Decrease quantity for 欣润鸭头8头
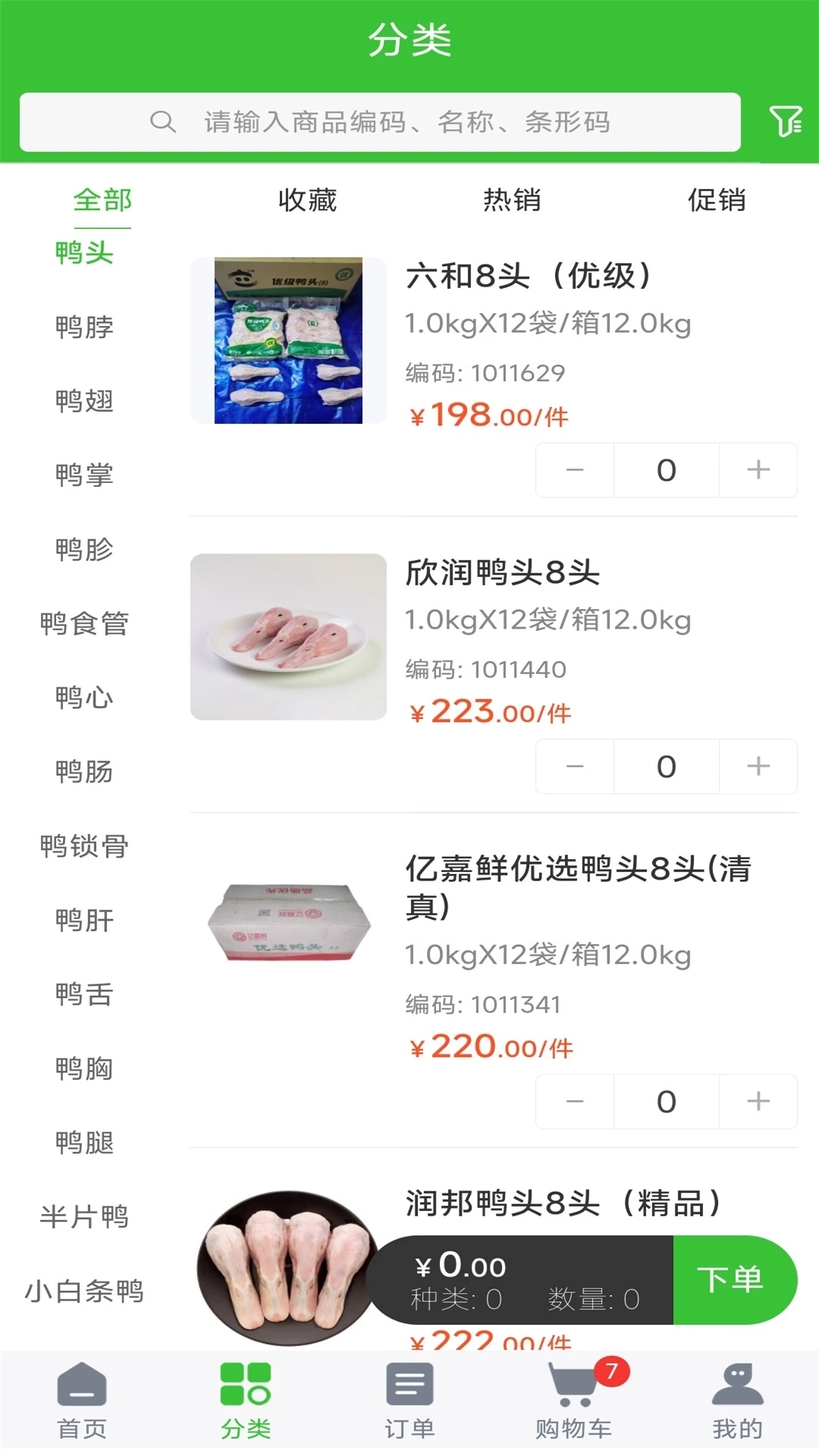The width and height of the screenshot is (819, 1456). (574, 767)
